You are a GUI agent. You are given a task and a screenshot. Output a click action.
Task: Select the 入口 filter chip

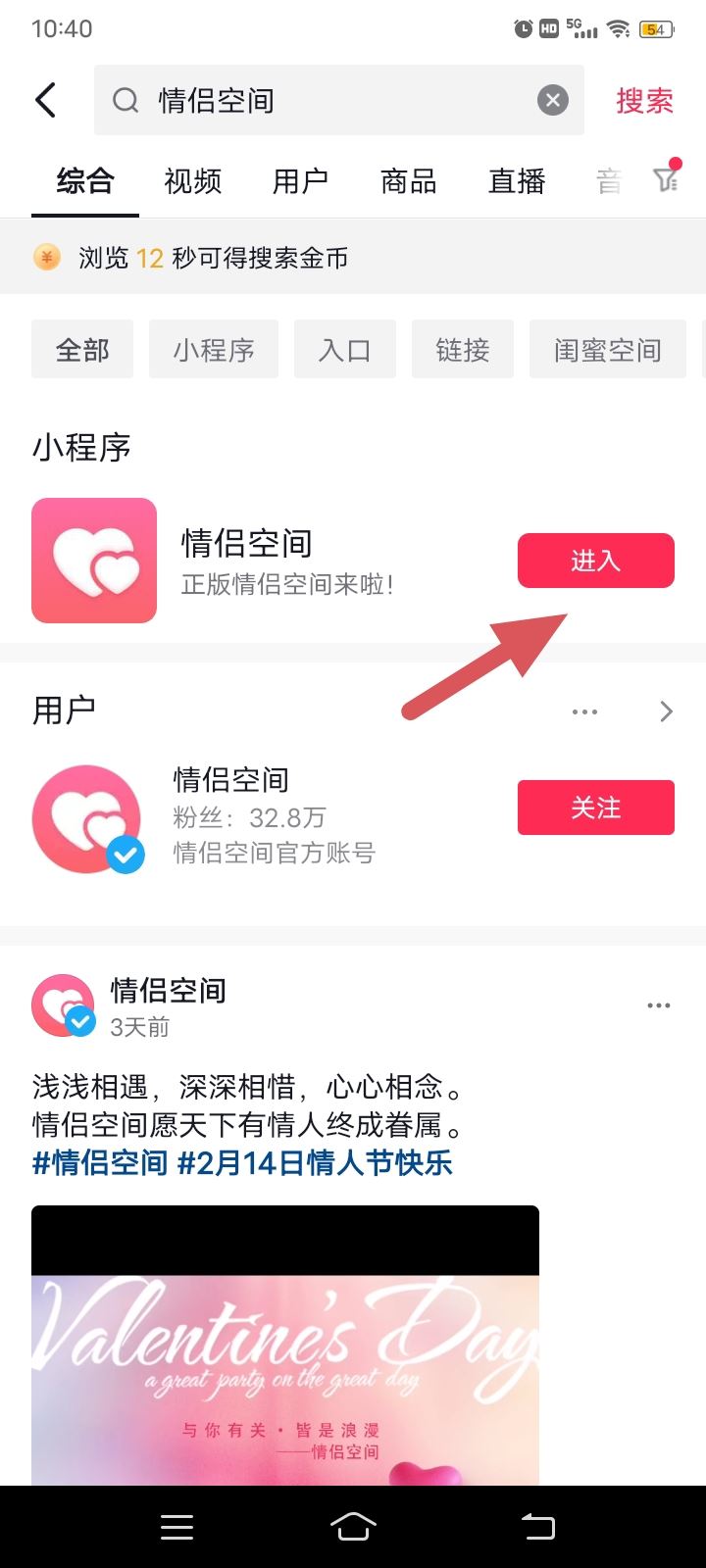point(345,349)
